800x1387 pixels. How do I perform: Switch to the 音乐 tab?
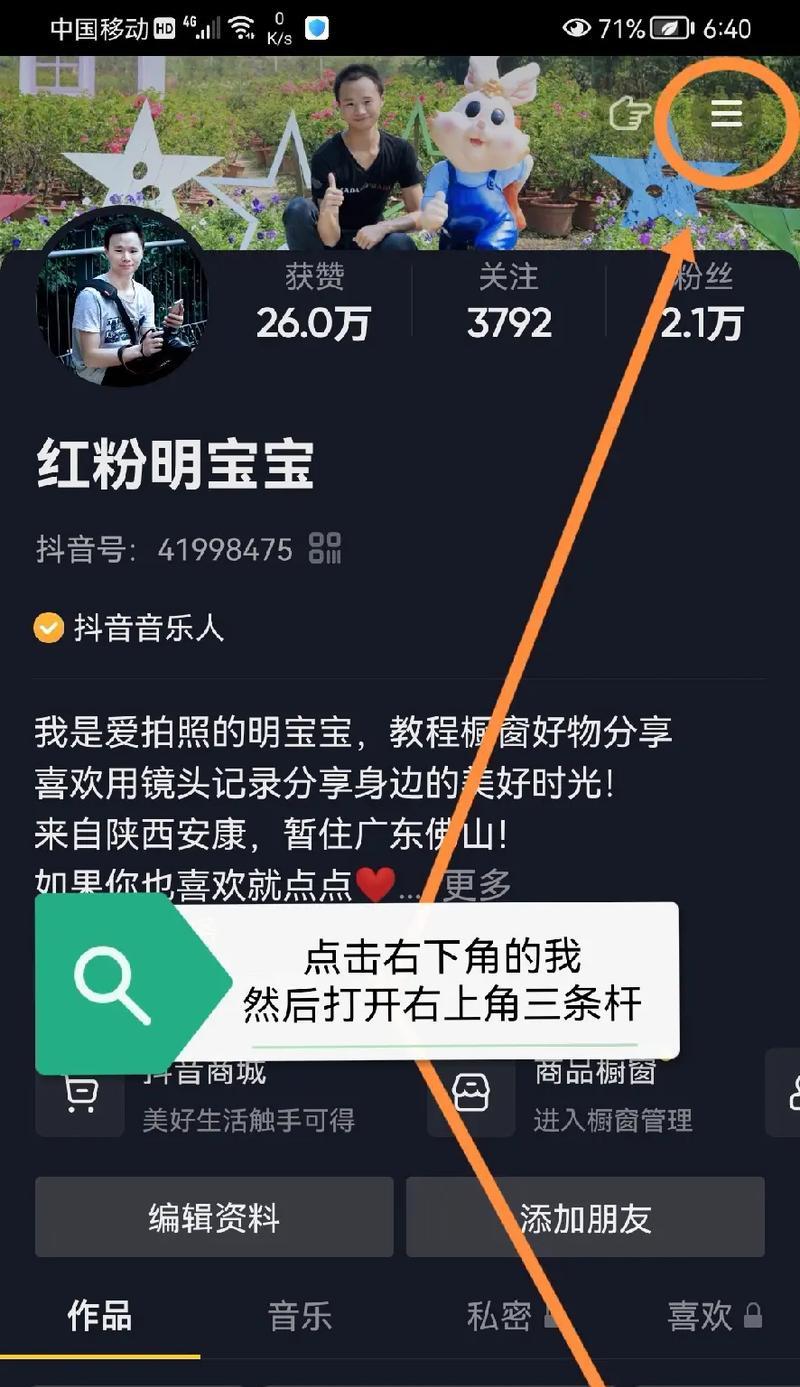tap(299, 1316)
